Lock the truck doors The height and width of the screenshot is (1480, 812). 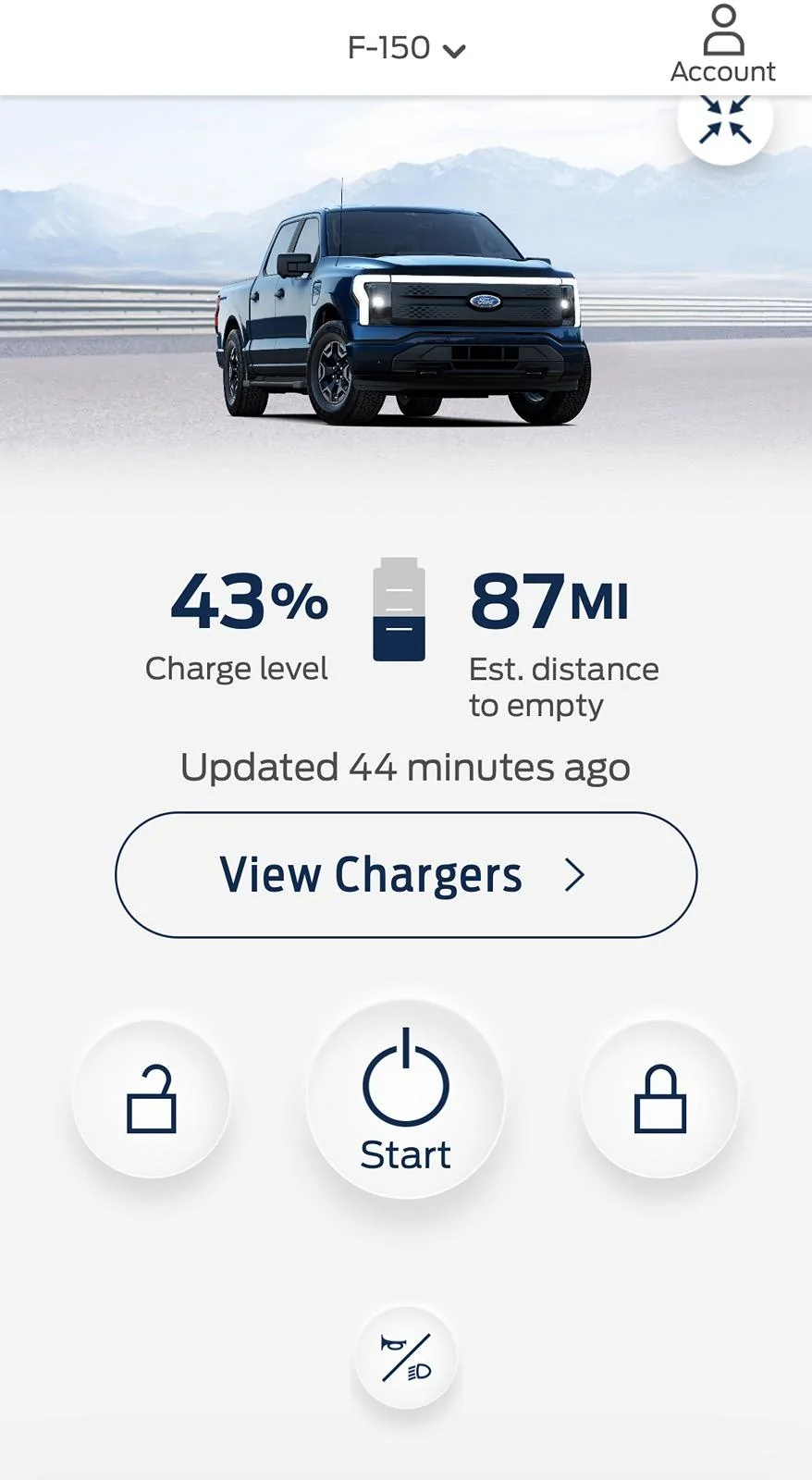[x=659, y=1099]
